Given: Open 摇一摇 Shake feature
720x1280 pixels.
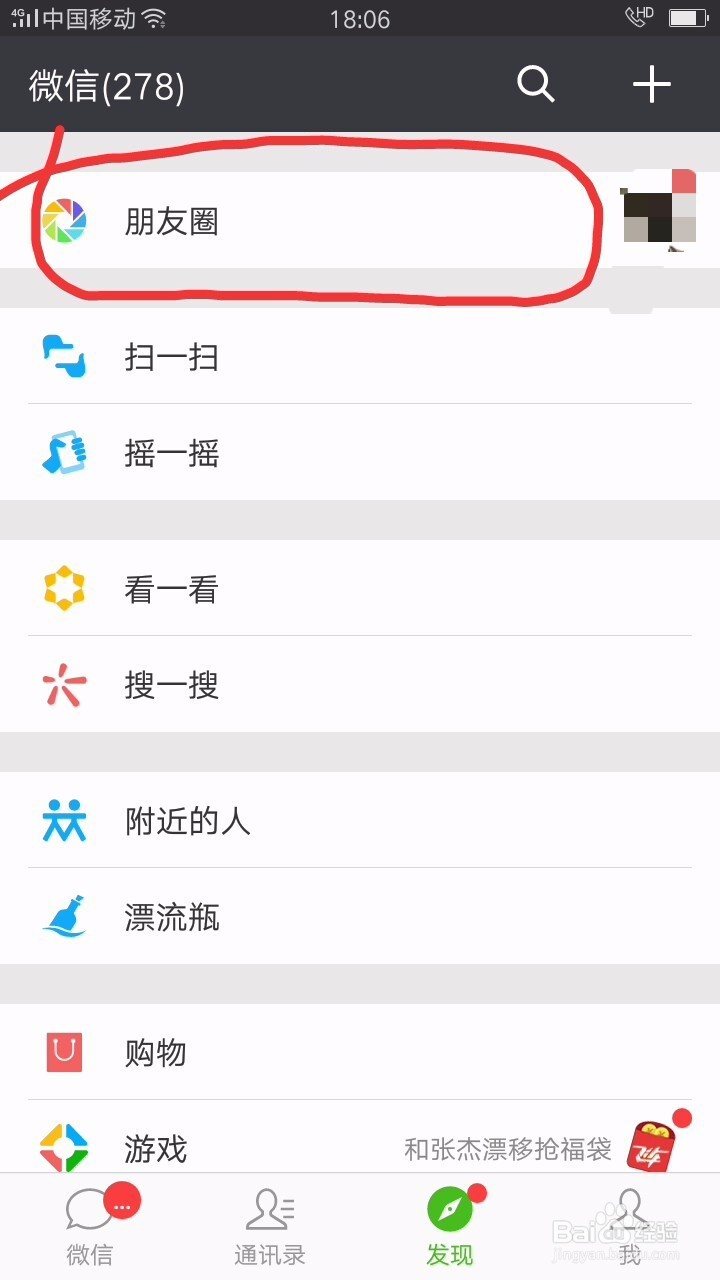Looking at the screenshot, I should (x=64, y=453).
